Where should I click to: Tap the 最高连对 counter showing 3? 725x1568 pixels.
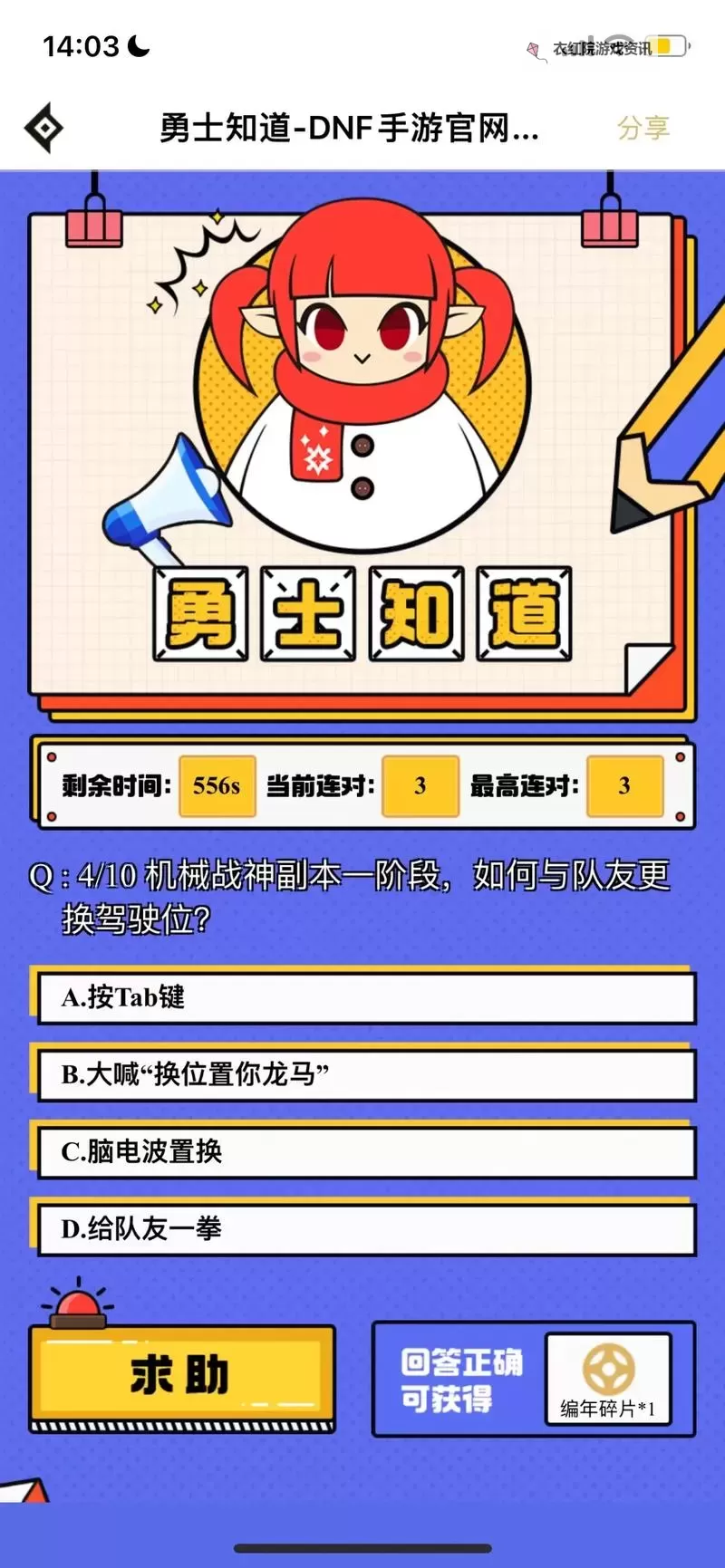pos(624,786)
